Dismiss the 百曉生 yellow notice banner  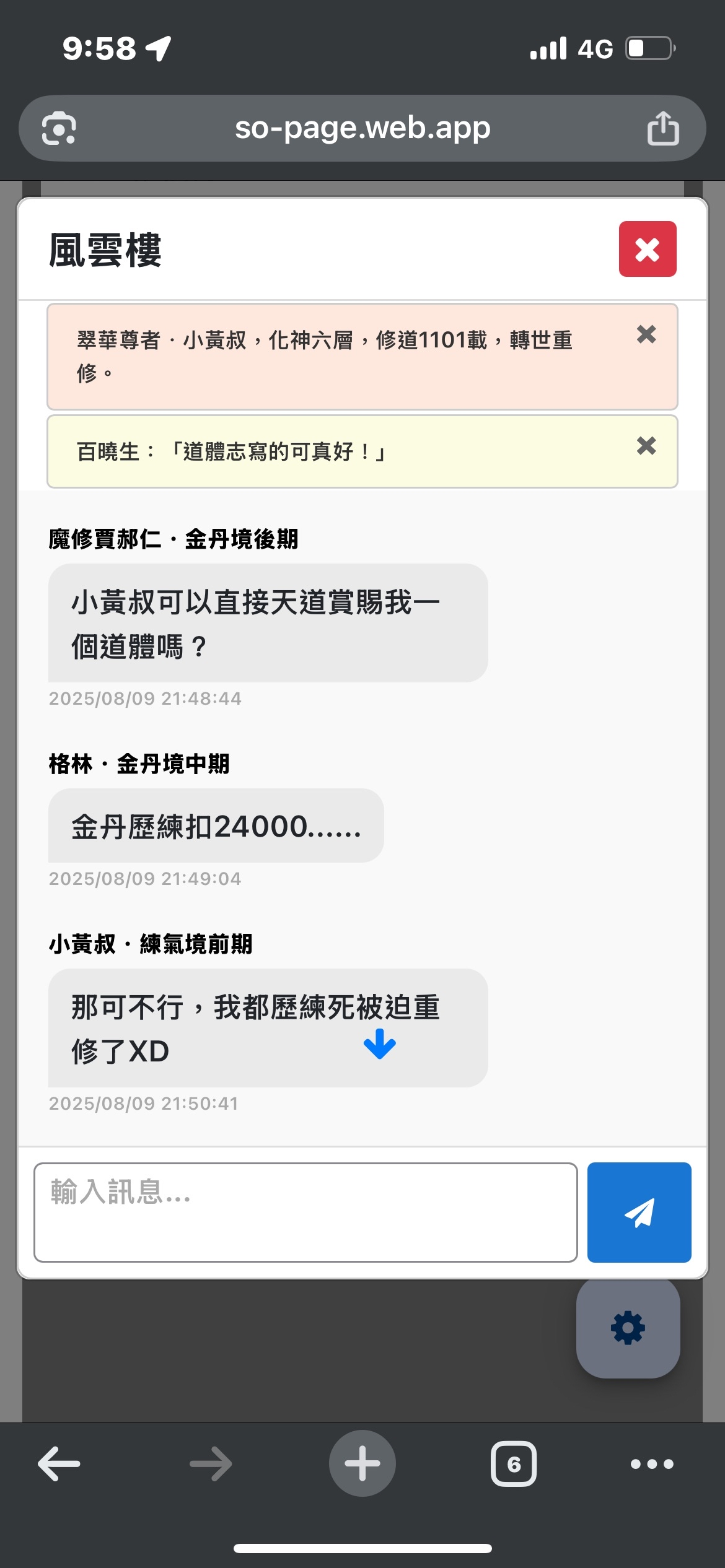click(646, 446)
